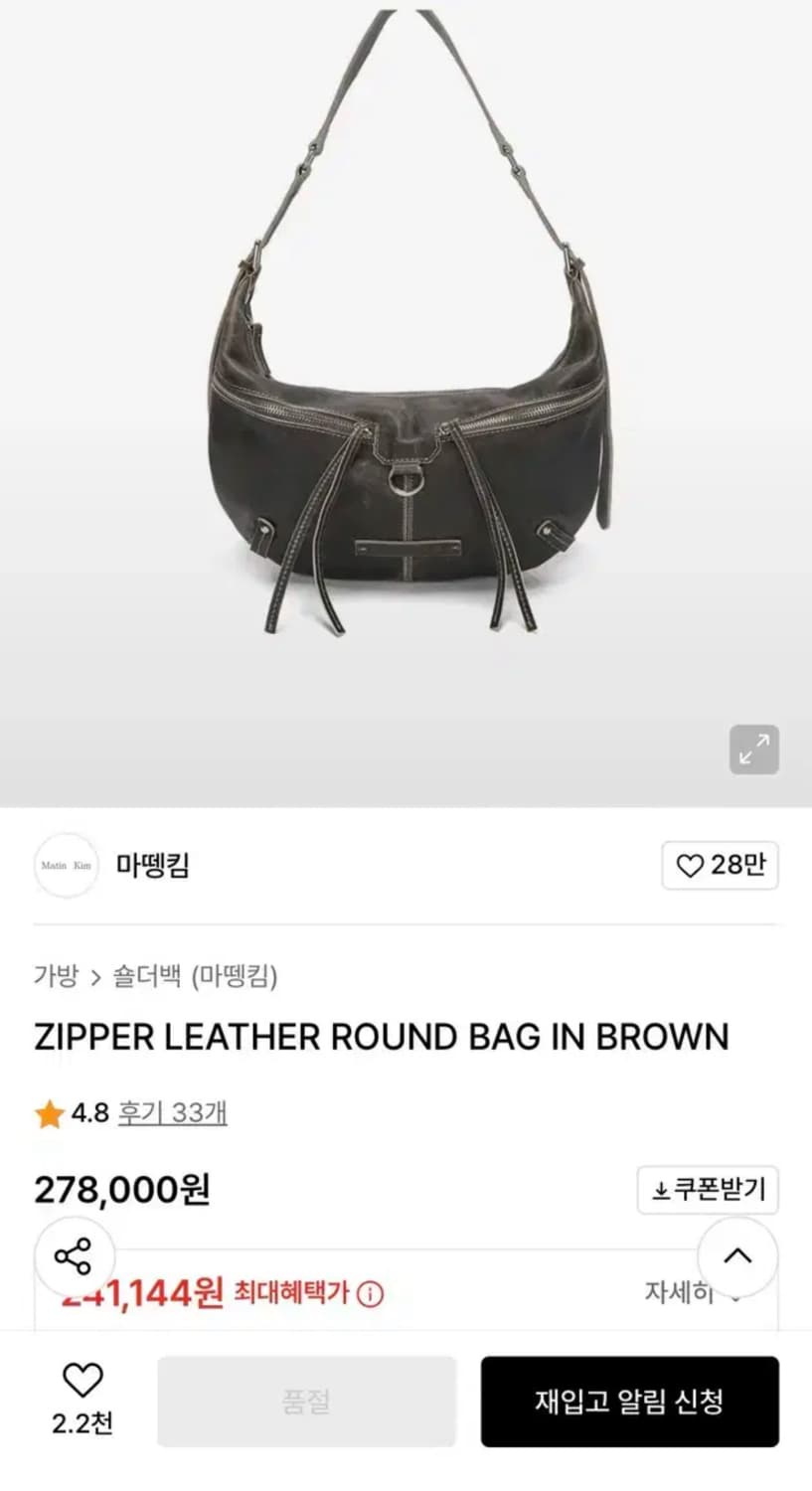
Task: Click the info icon next to 최대혜택가
Action: [x=372, y=1293]
